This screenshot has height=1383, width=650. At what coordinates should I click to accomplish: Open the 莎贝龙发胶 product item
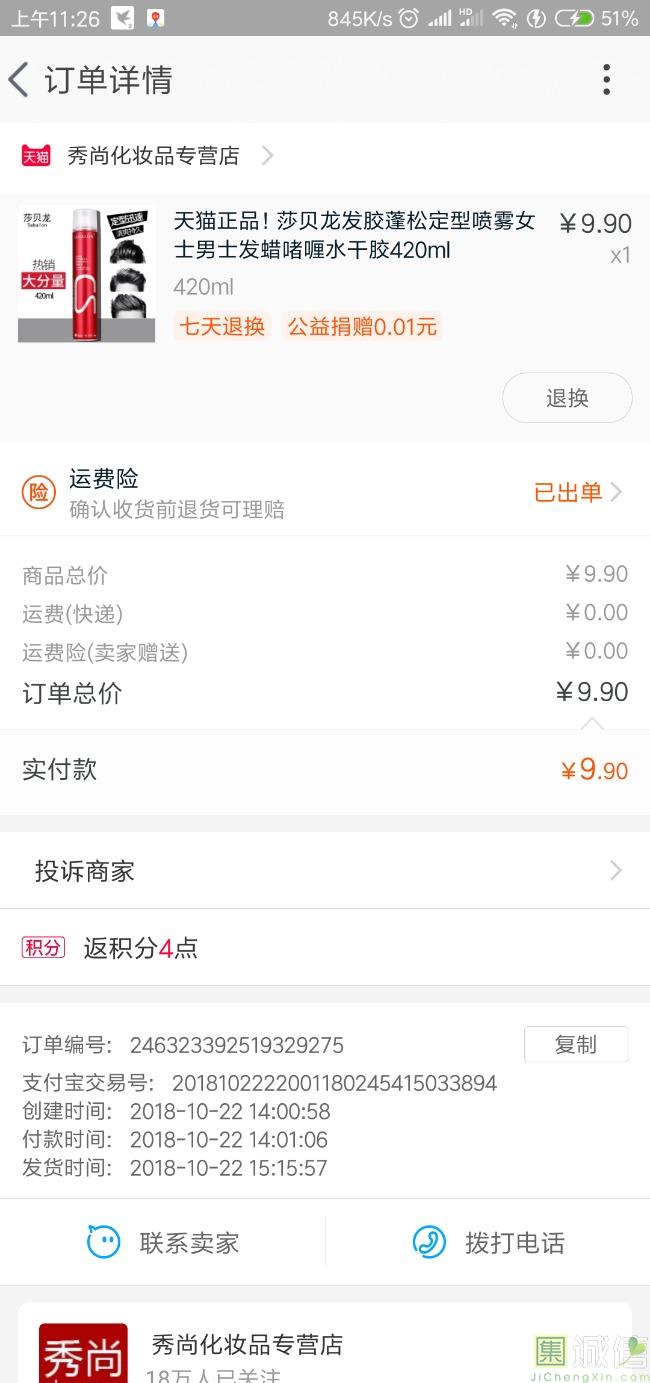[325, 274]
